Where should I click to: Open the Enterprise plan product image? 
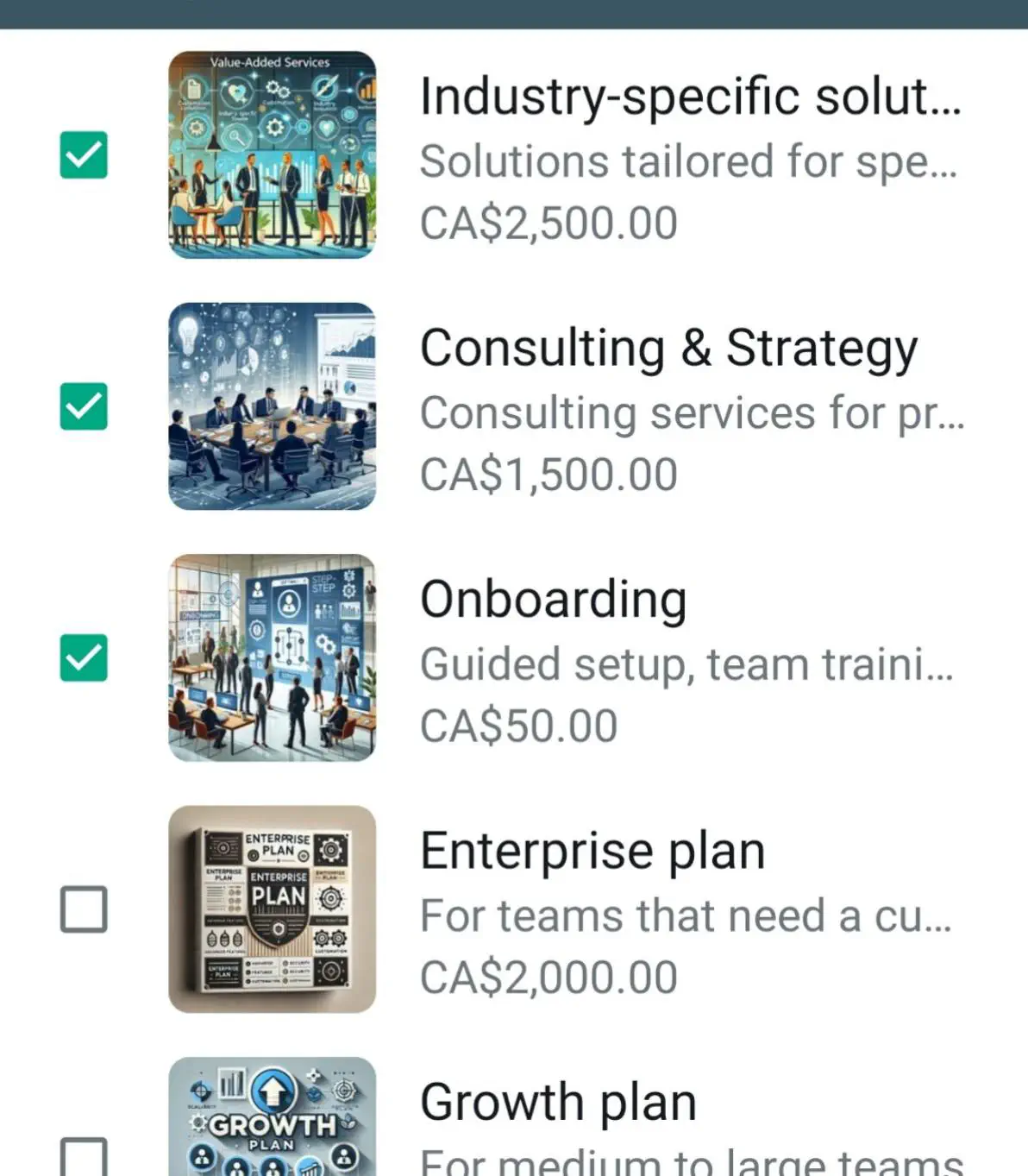273,909
